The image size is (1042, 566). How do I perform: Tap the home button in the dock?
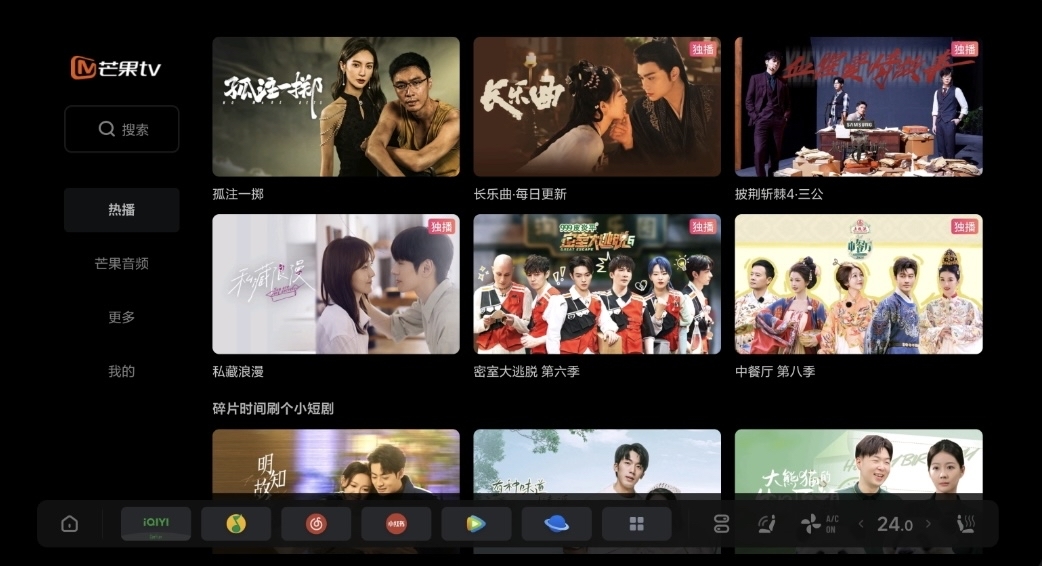69,524
